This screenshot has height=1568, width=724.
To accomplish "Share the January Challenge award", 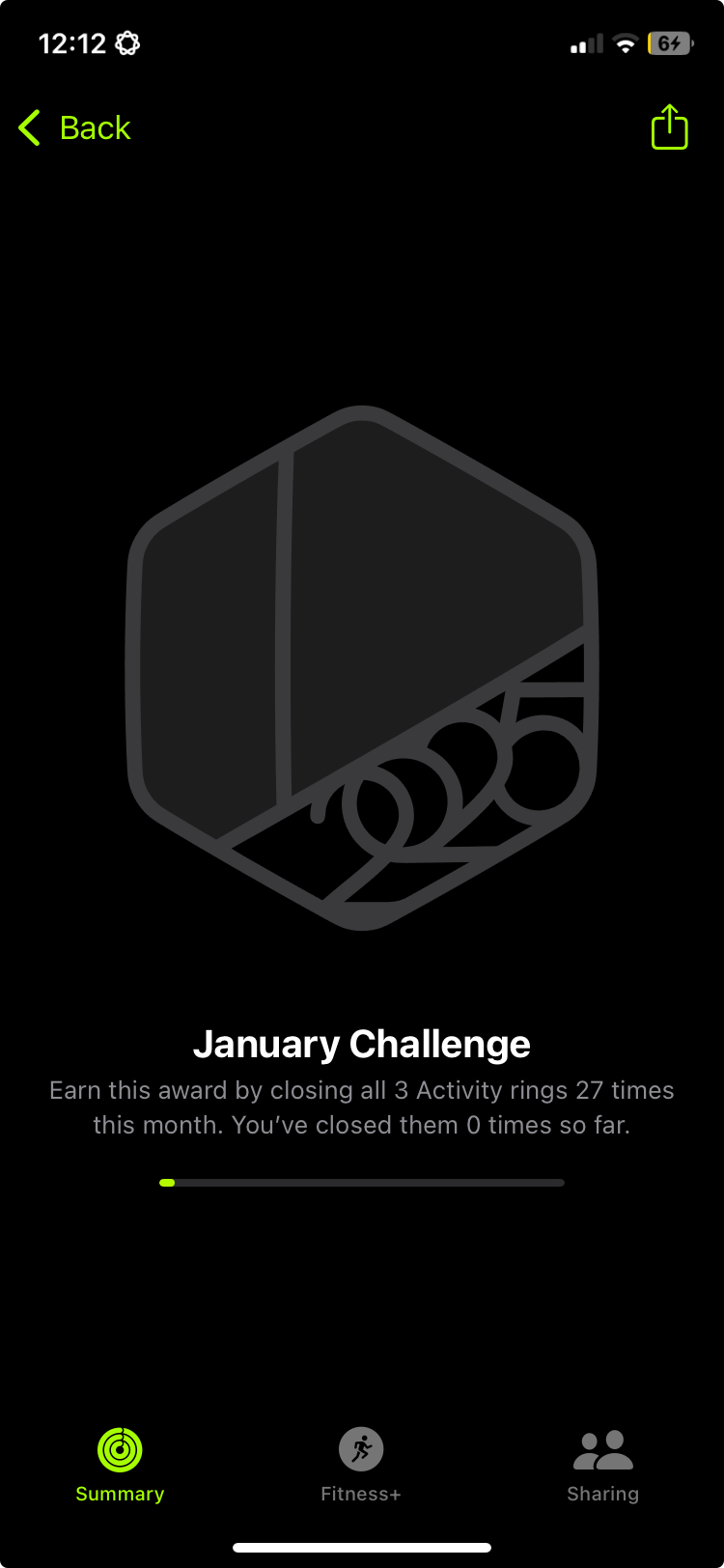I will click(x=669, y=127).
